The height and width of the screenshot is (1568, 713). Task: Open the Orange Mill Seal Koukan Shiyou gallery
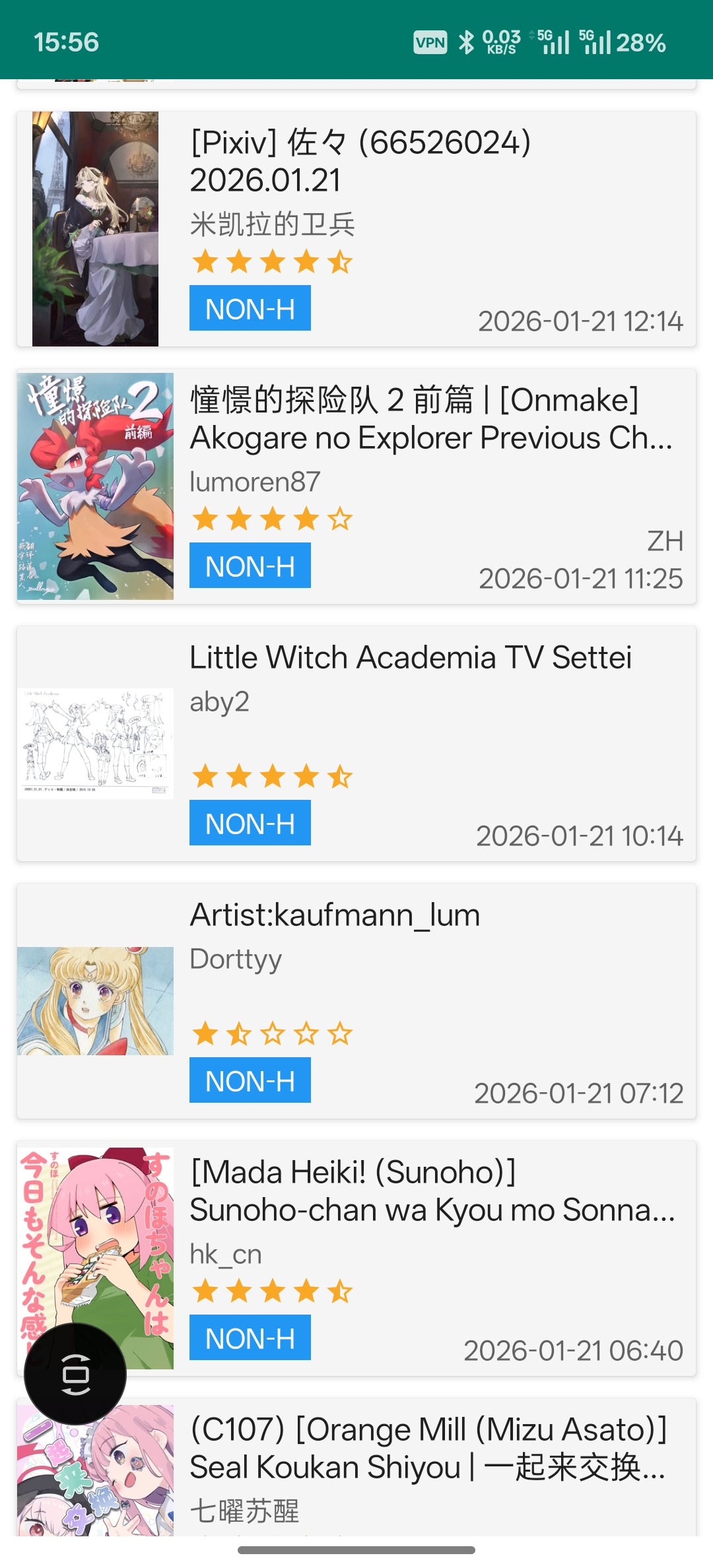coord(423,1466)
